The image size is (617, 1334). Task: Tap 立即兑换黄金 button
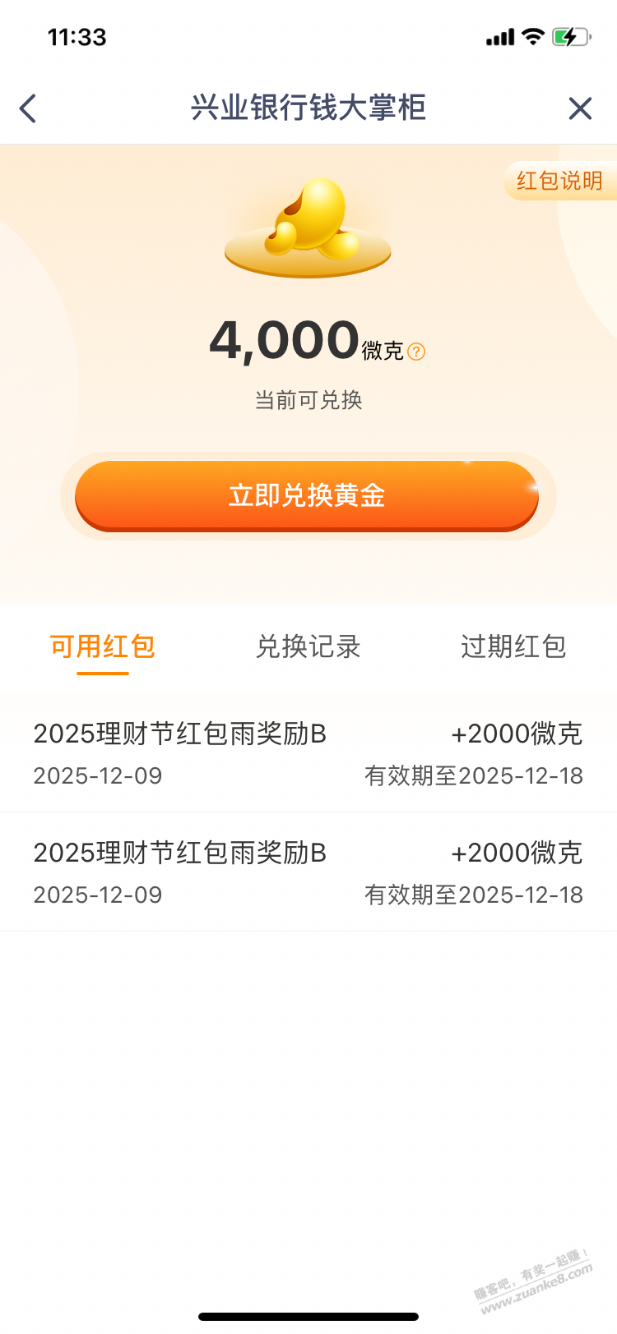(307, 496)
